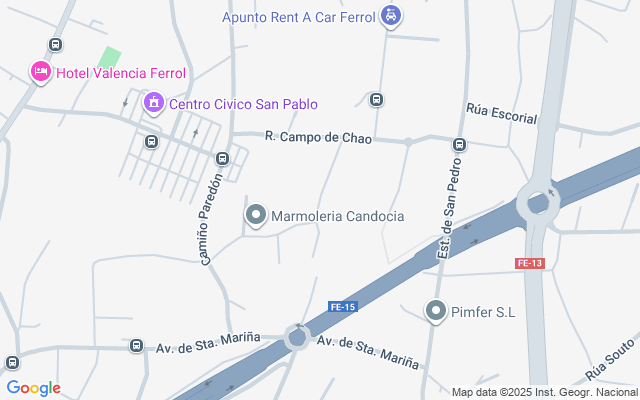Select the bus stop on Av. de Sta. Mariña

click(x=136, y=347)
